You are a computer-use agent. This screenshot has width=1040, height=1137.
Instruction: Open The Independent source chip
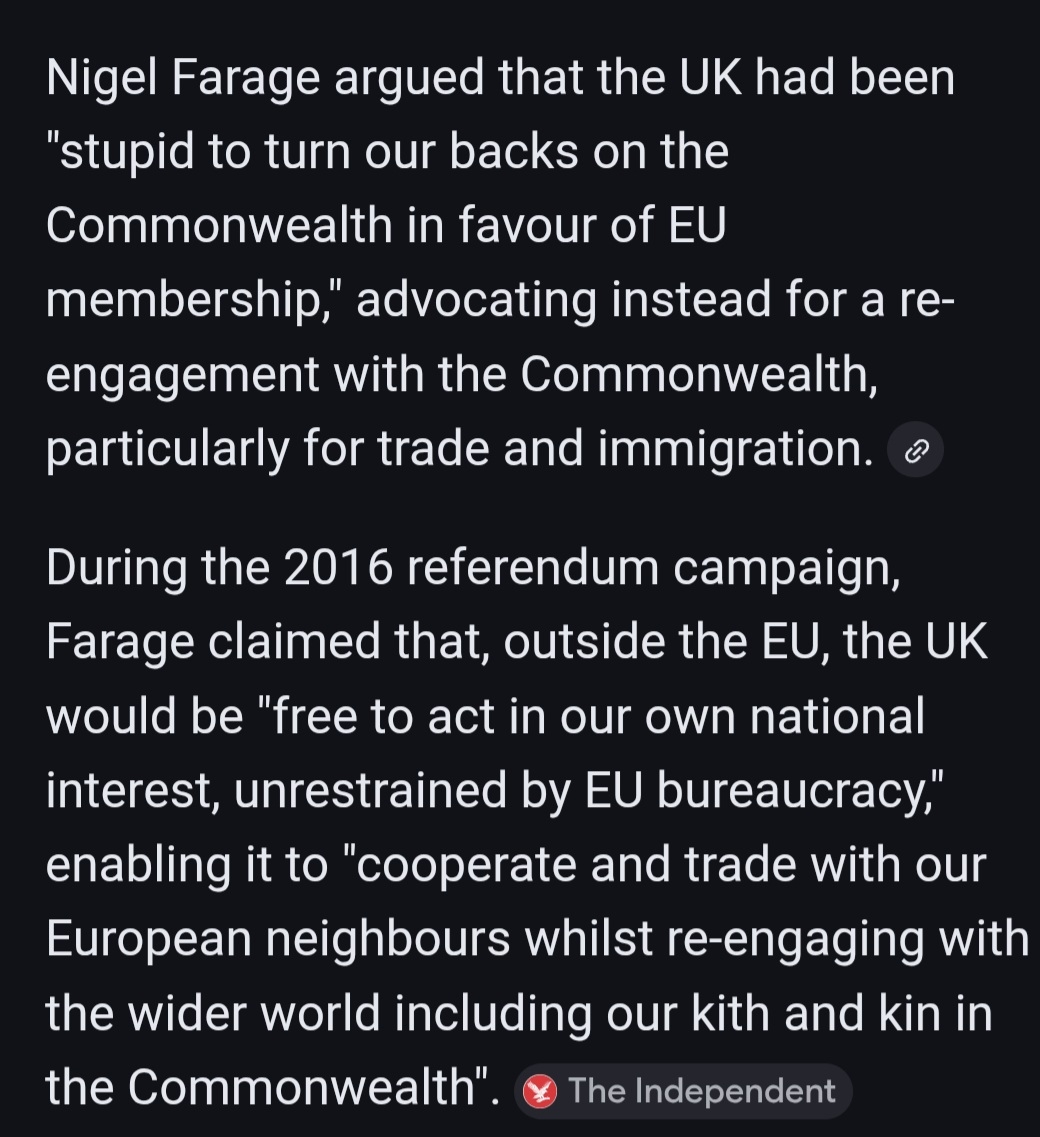coord(683,1091)
